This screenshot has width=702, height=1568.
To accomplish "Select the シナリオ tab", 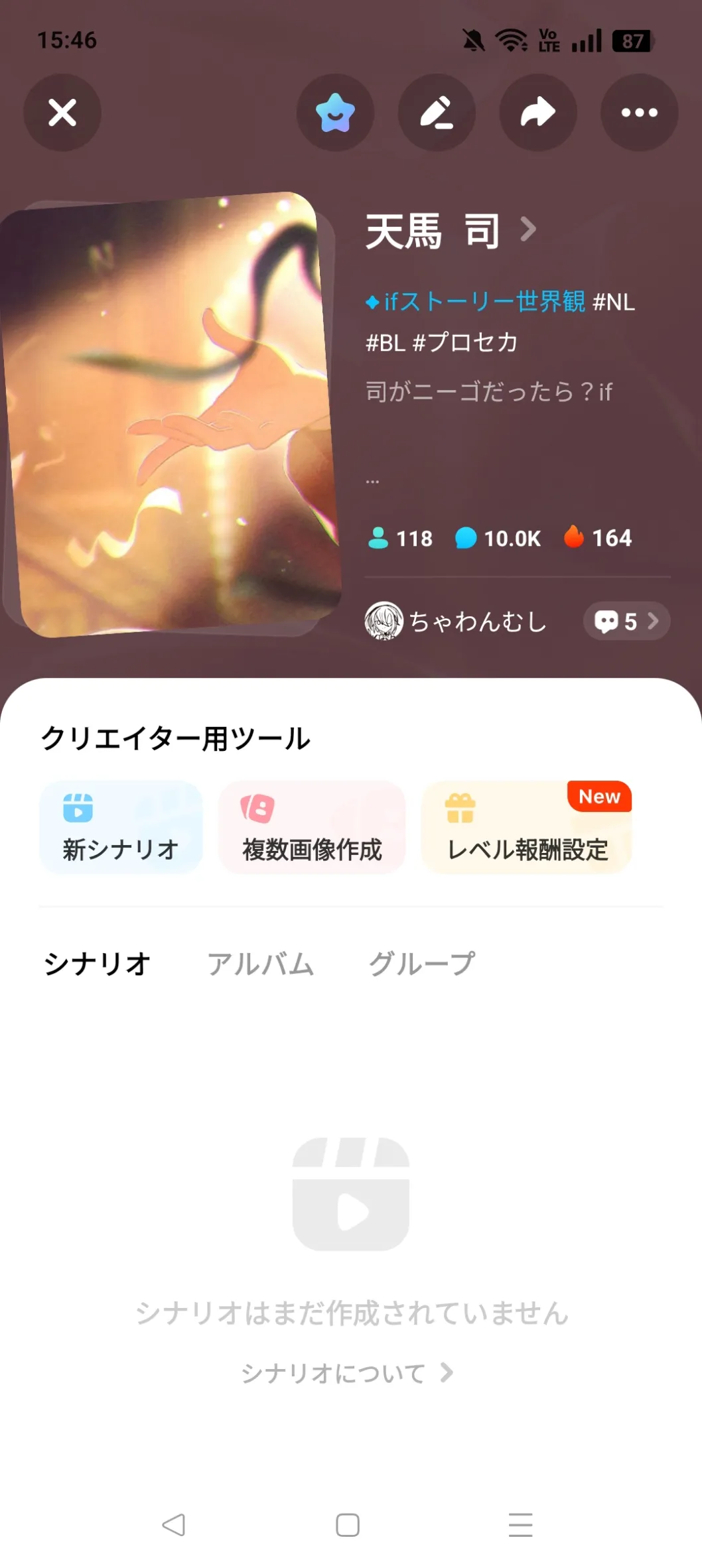I will (98, 963).
